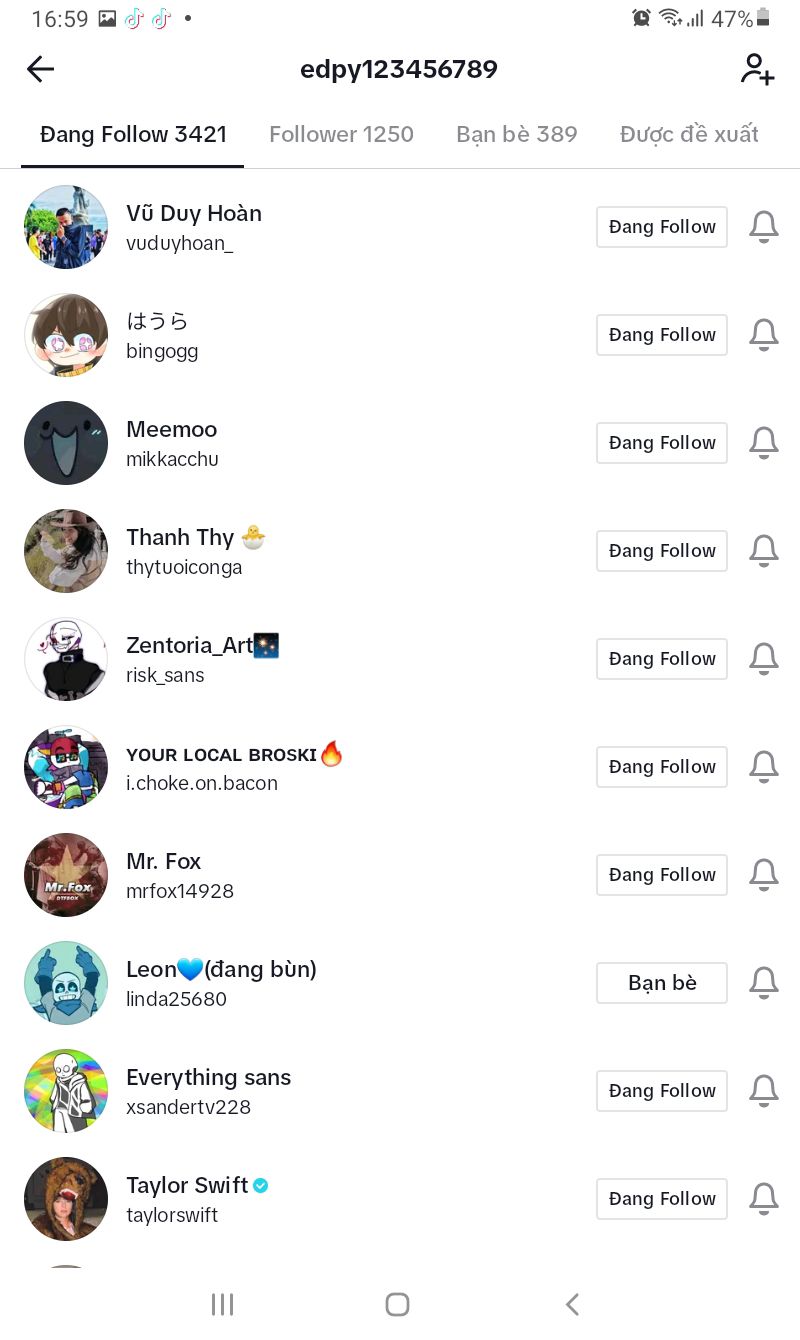This screenshot has width=800, height=1340.
Task: Select the Đang Follow 3421 tab
Action: click(133, 134)
